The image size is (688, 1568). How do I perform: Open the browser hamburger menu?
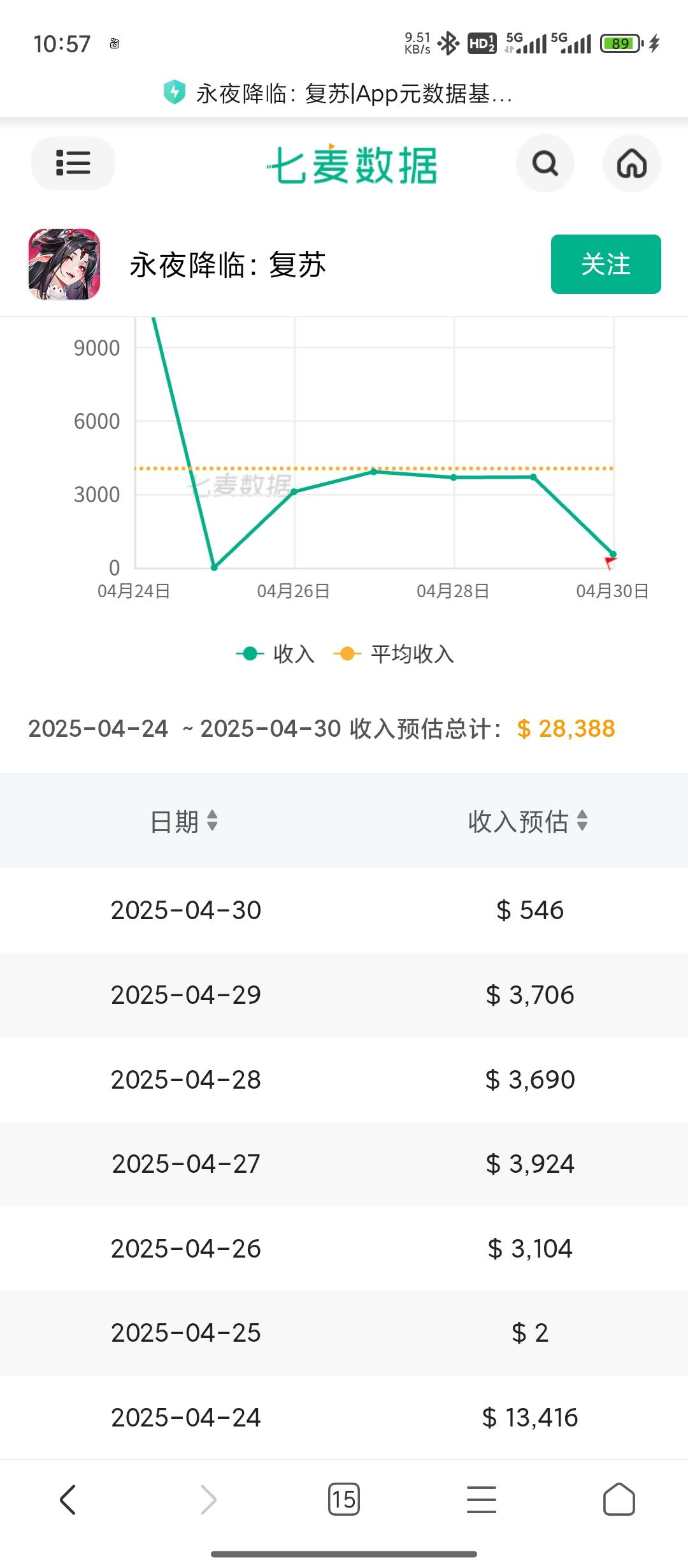pos(482,1499)
